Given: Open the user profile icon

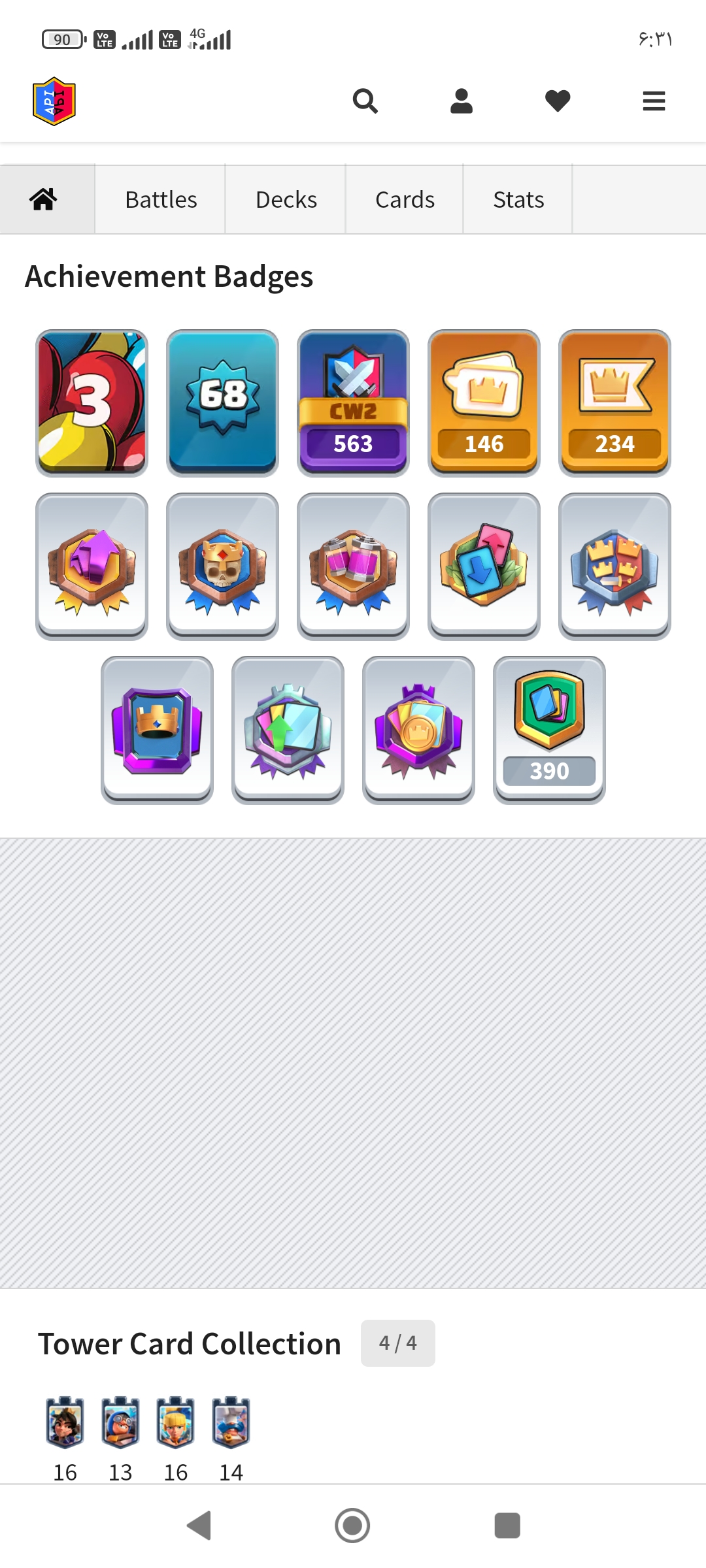Looking at the screenshot, I should pos(462,101).
